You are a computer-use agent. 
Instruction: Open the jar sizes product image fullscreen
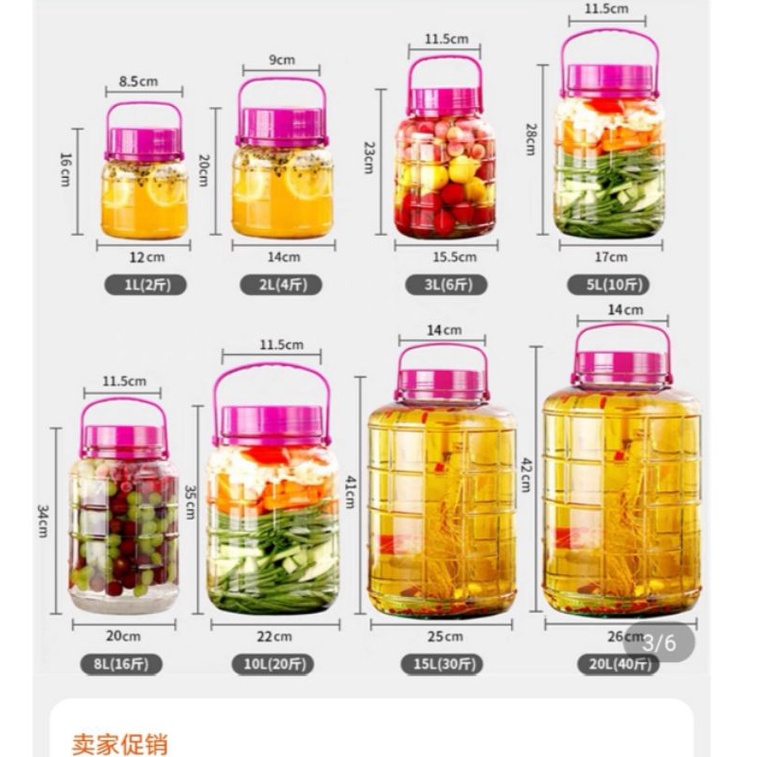(x=378, y=340)
